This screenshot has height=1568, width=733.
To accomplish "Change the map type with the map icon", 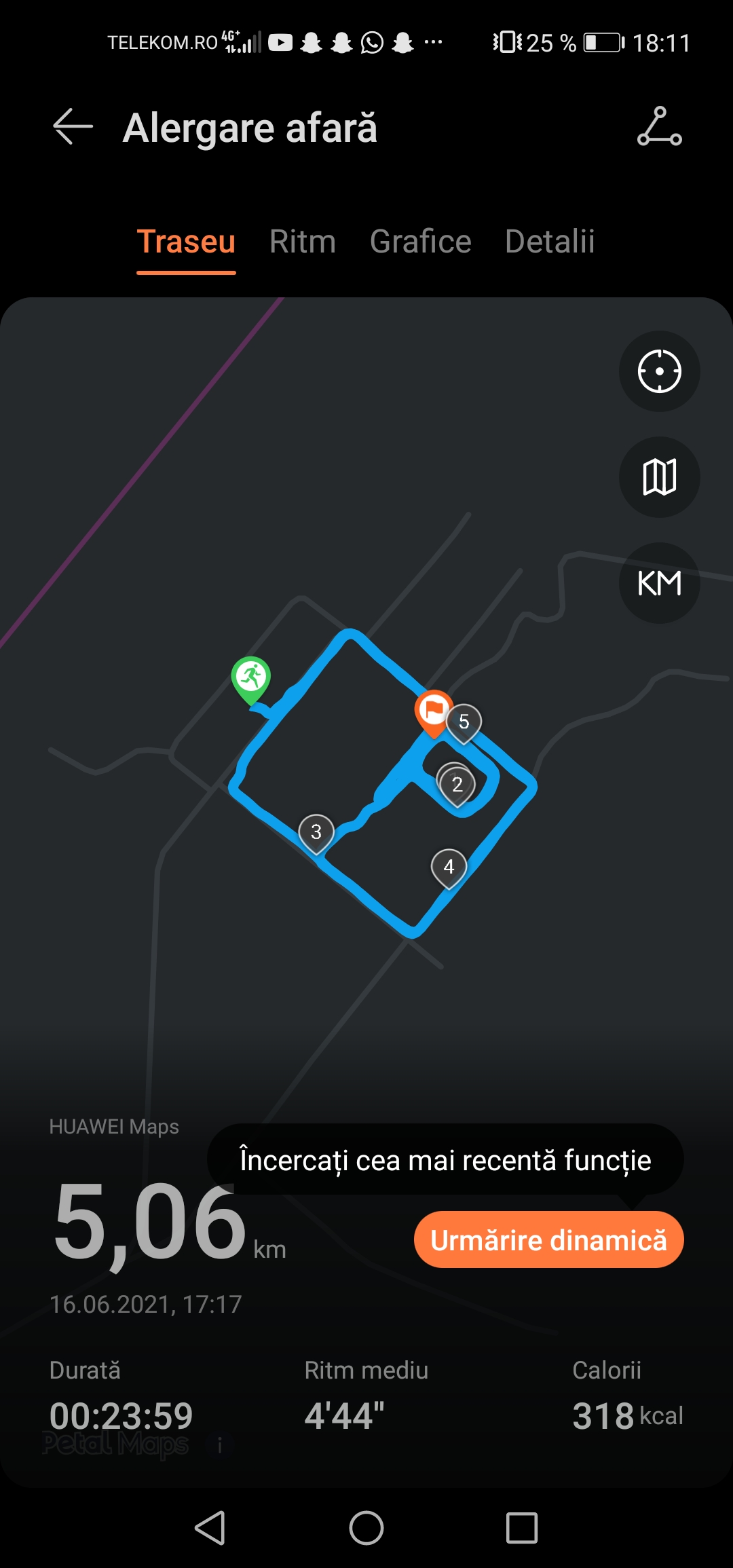I will pos(659,477).
